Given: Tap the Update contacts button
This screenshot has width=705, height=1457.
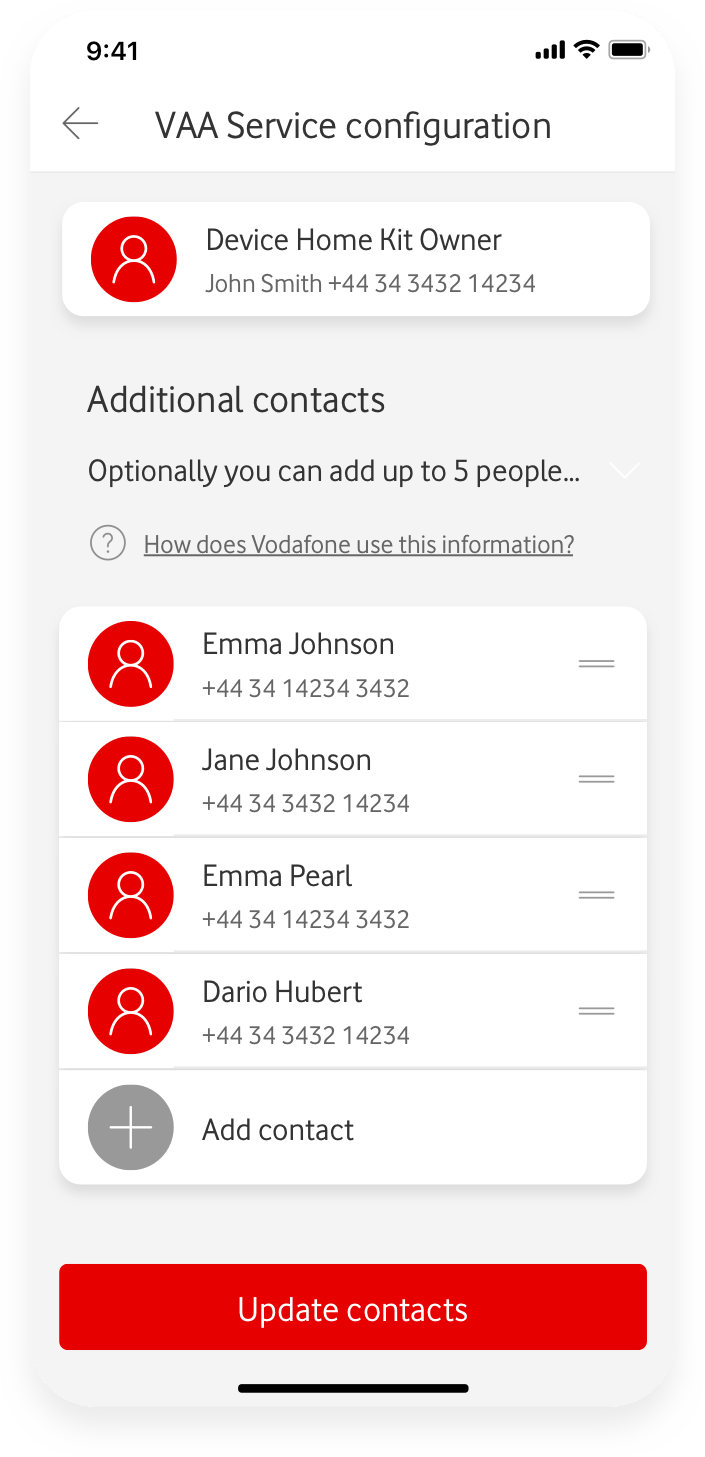Looking at the screenshot, I should coord(353,1307).
